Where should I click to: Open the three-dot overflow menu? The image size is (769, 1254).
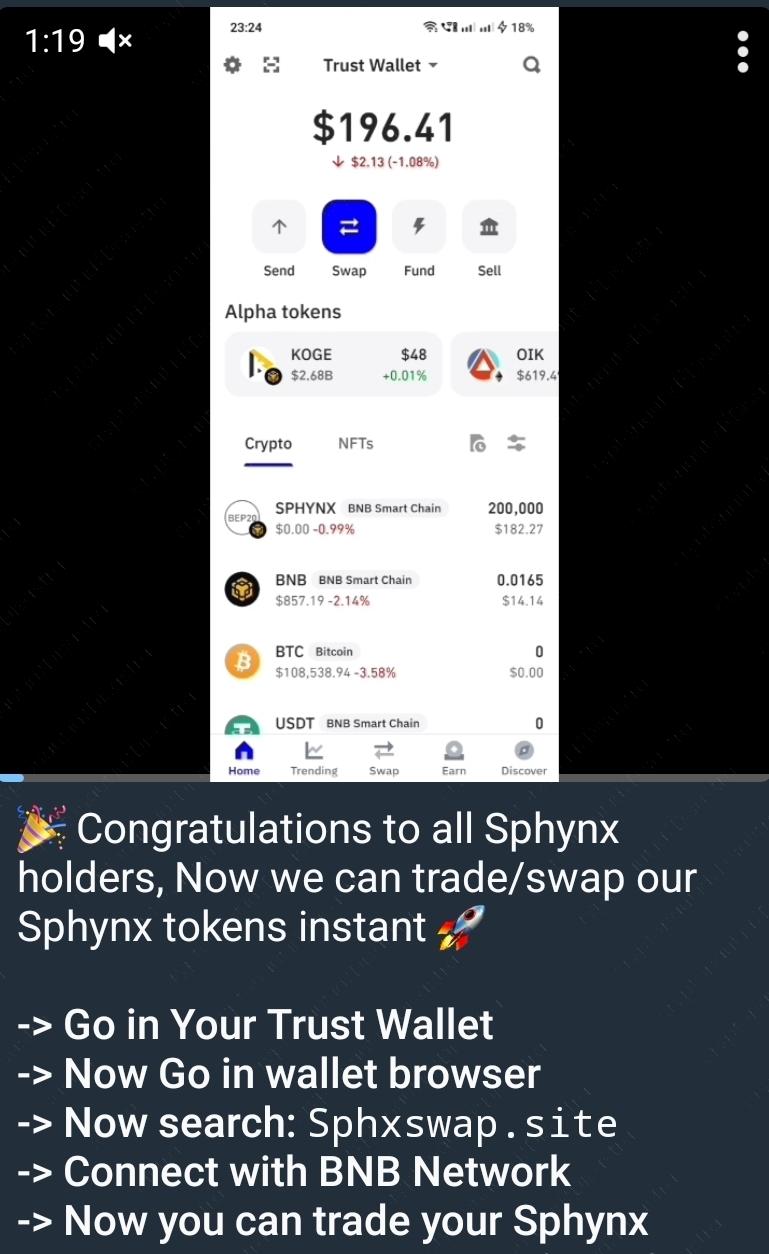tap(742, 52)
